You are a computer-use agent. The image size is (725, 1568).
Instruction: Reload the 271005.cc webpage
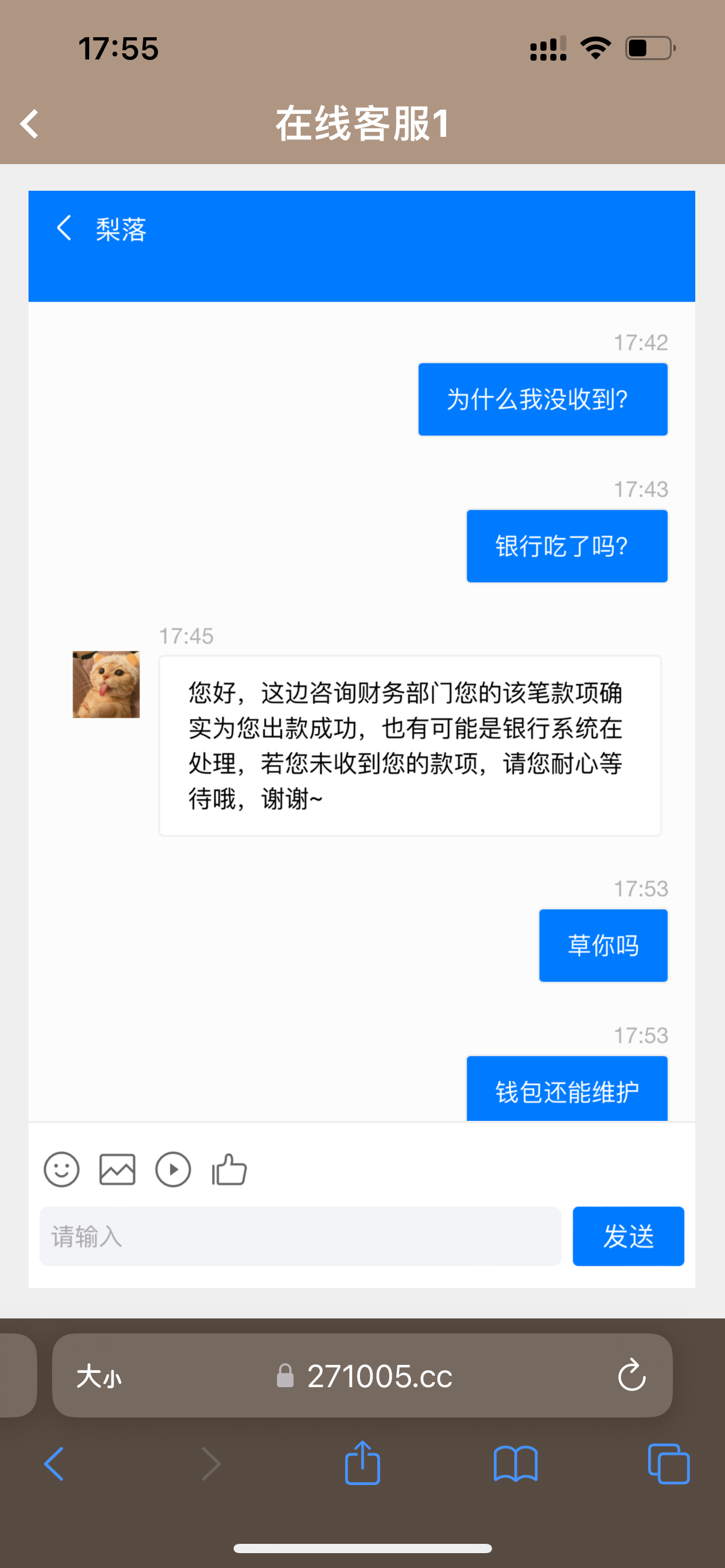click(631, 1375)
